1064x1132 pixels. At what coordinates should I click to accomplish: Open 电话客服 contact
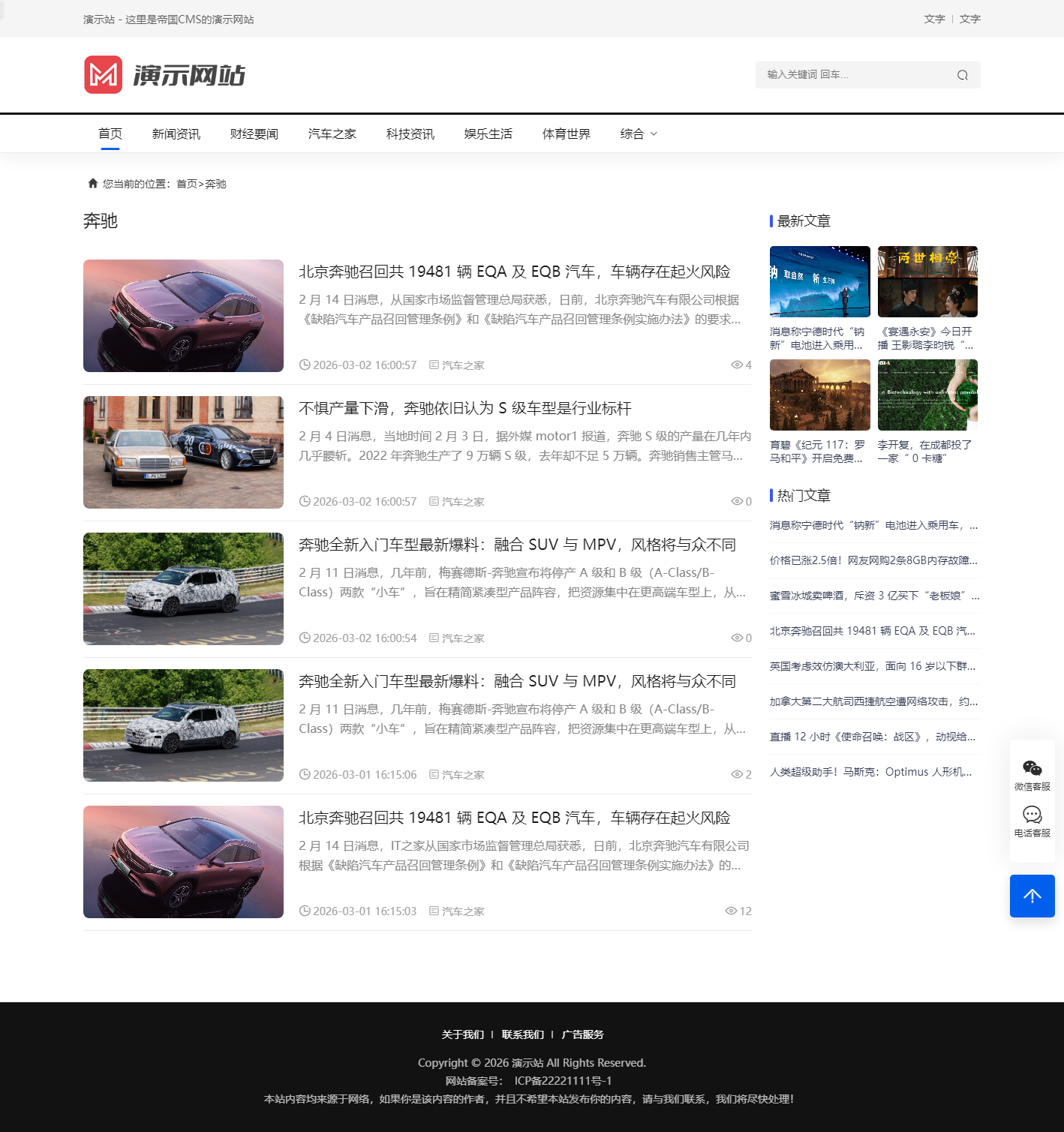[1032, 821]
